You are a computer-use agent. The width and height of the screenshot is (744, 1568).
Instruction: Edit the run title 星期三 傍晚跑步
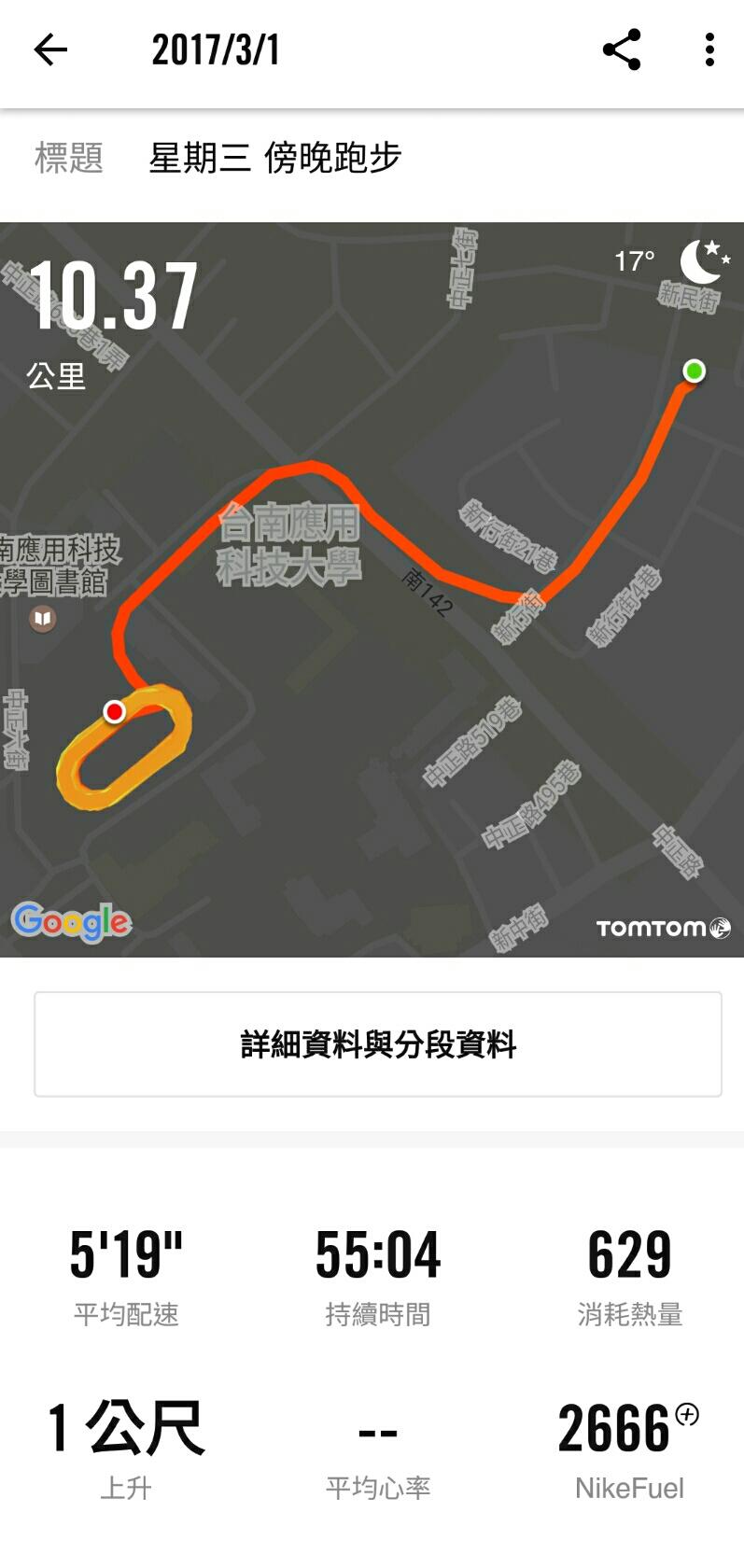[275, 158]
